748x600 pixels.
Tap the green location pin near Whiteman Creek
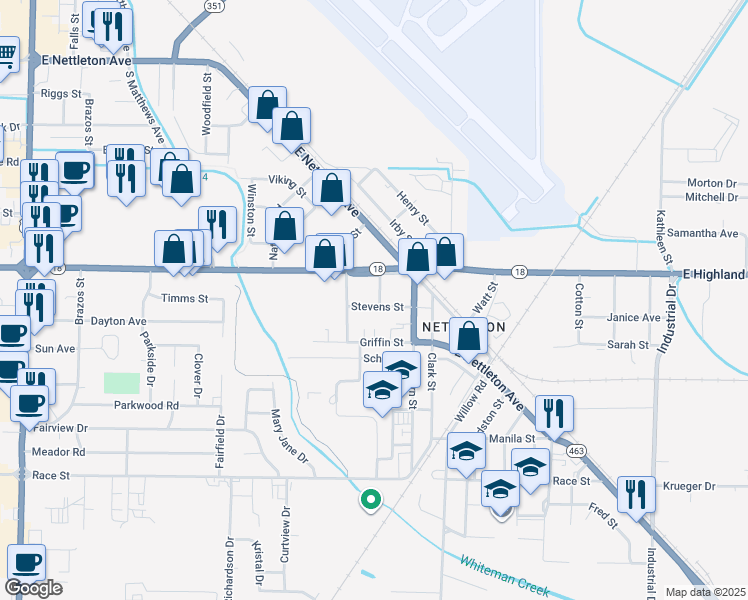coord(370,499)
